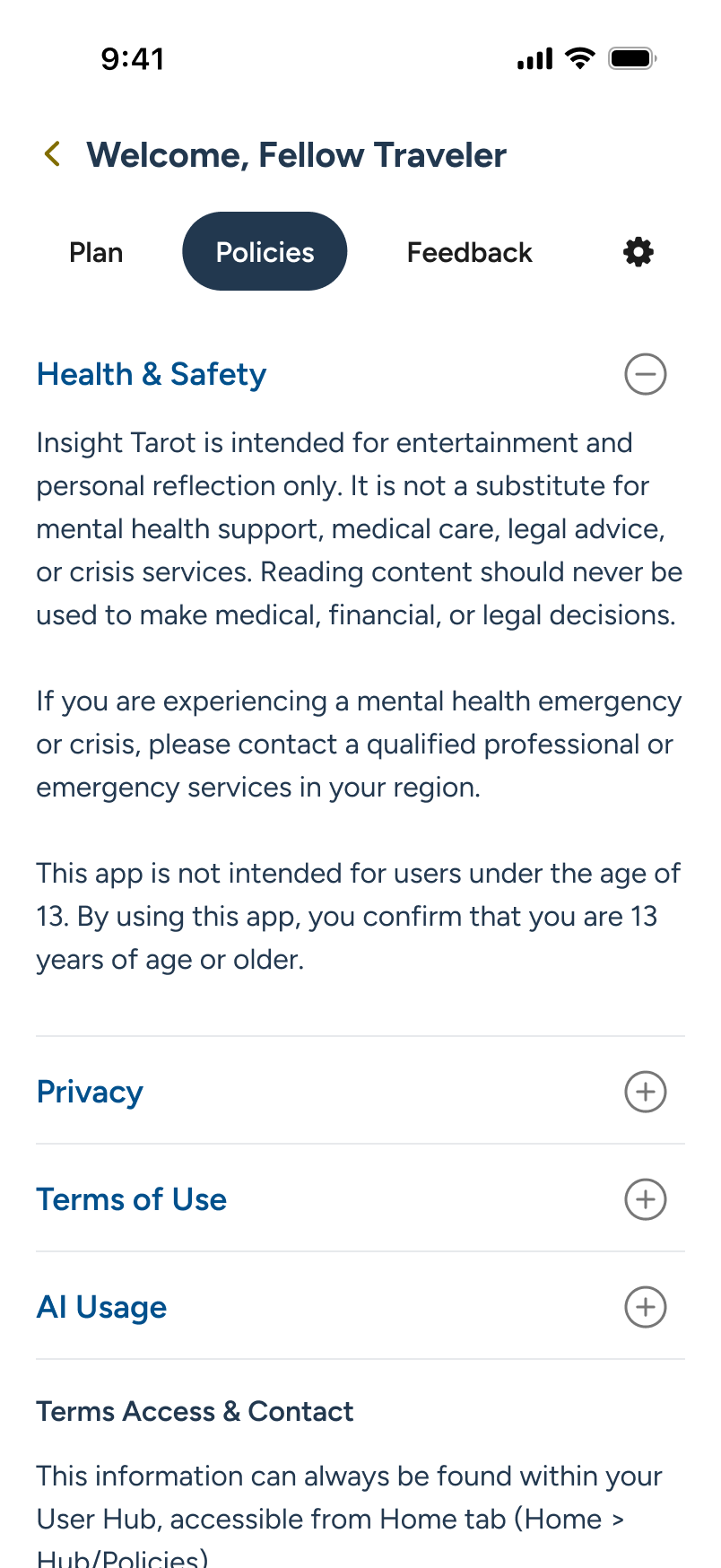Go back using the arrow icon
Viewport: 721px width, 1568px height.
point(53,154)
